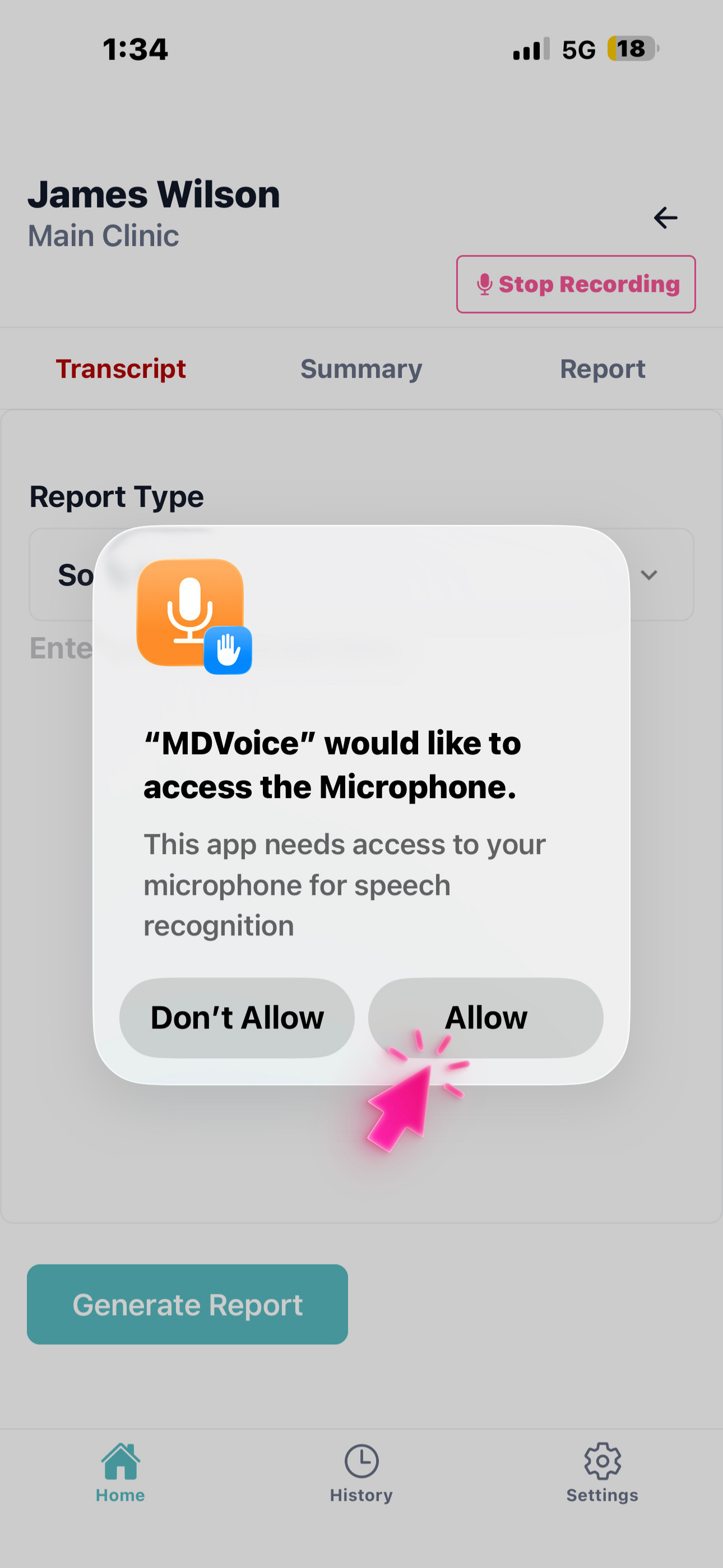Screen dimensions: 723x1568
Task: Switch to the Summary tab
Action: [361, 369]
